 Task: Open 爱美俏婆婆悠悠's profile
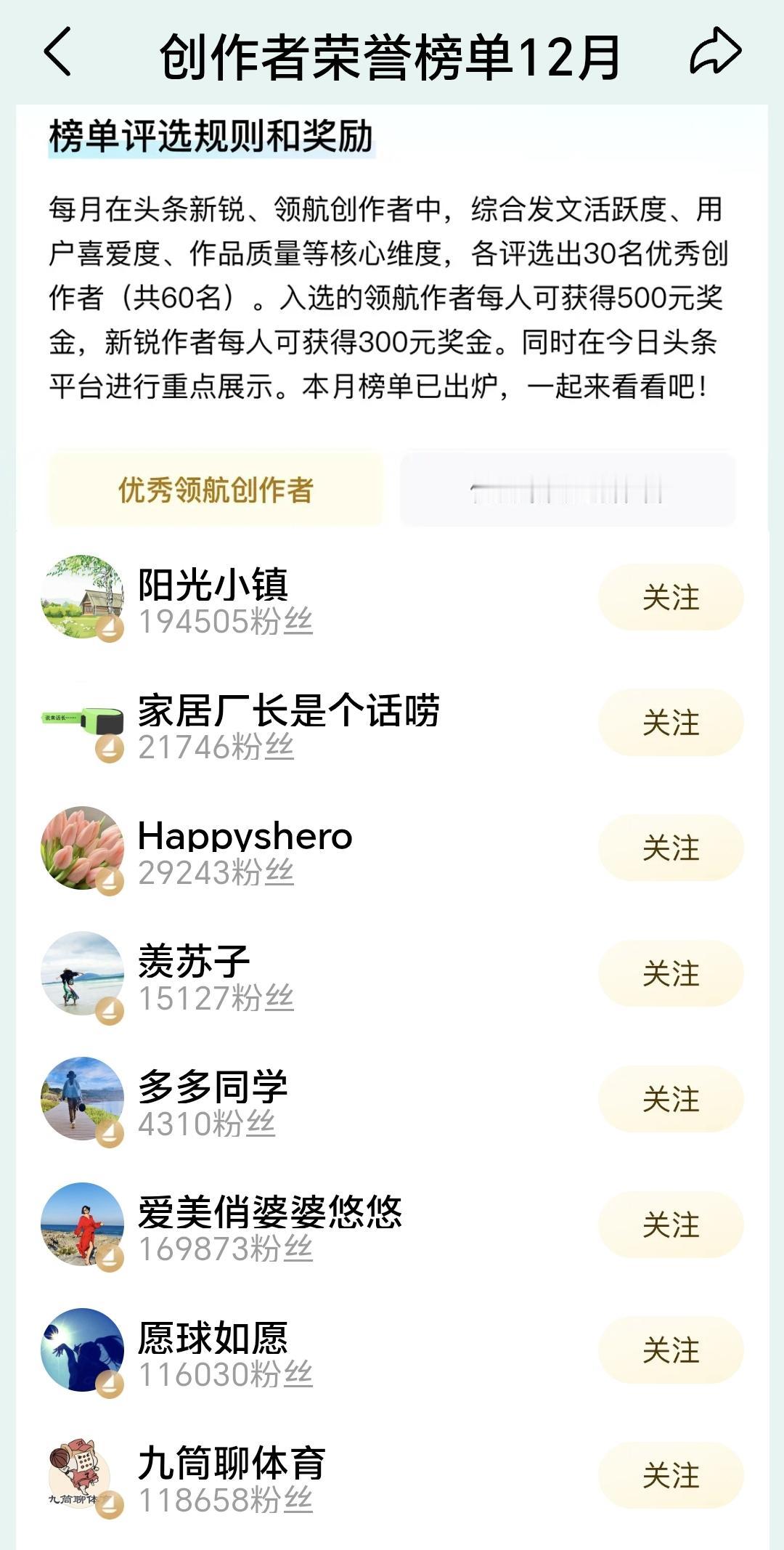tap(269, 1212)
